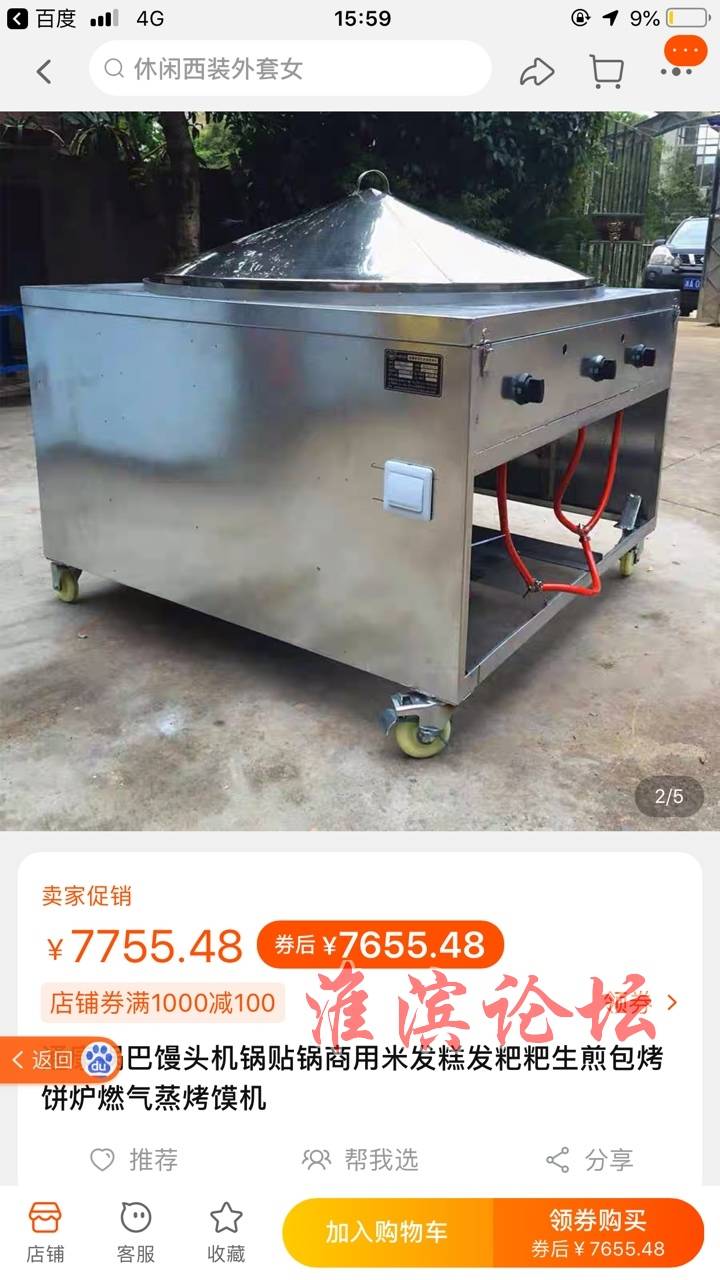This screenshot has height=1280, width=720.
Task: Add item to favorites with 收藏
Action: click(226, 1233)
